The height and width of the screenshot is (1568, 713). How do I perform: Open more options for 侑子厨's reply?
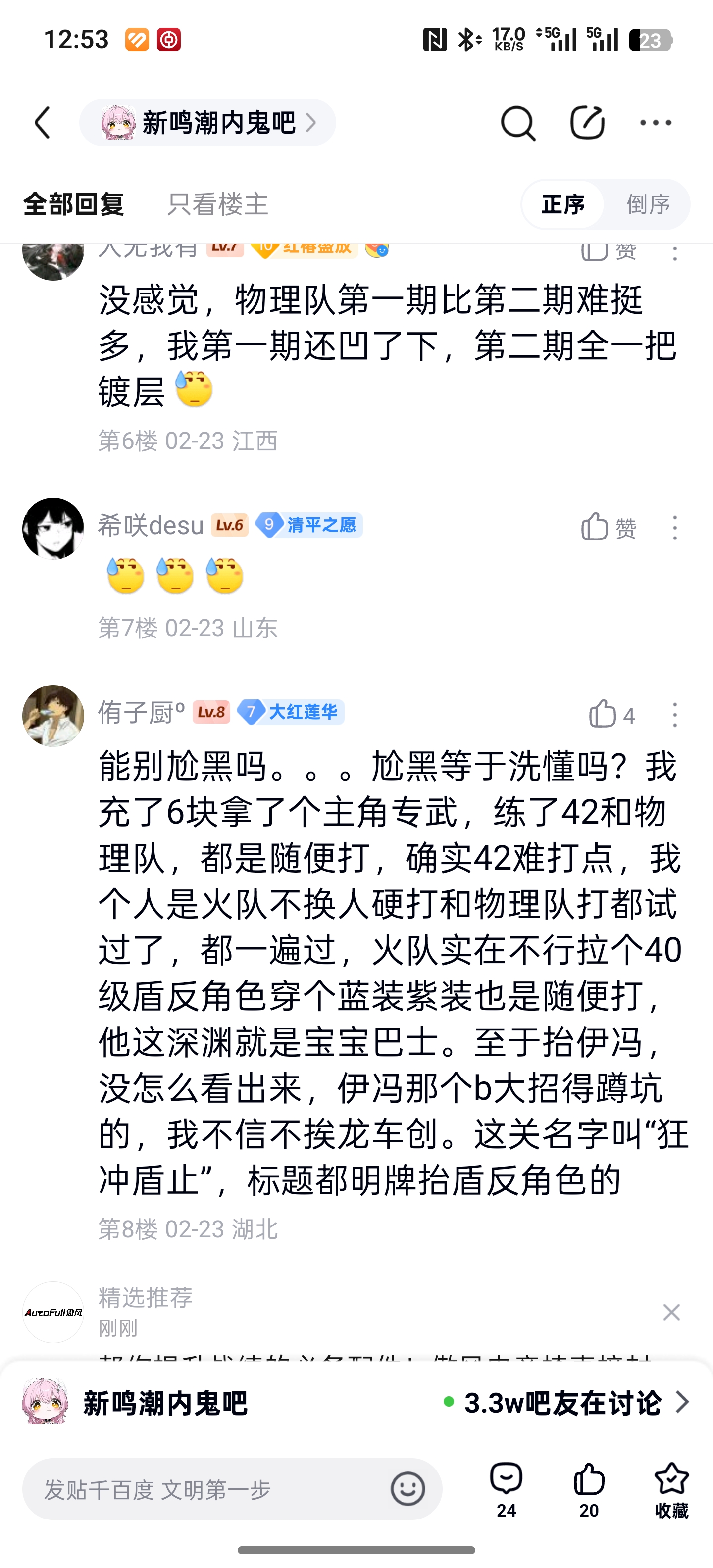pos(675,715)
